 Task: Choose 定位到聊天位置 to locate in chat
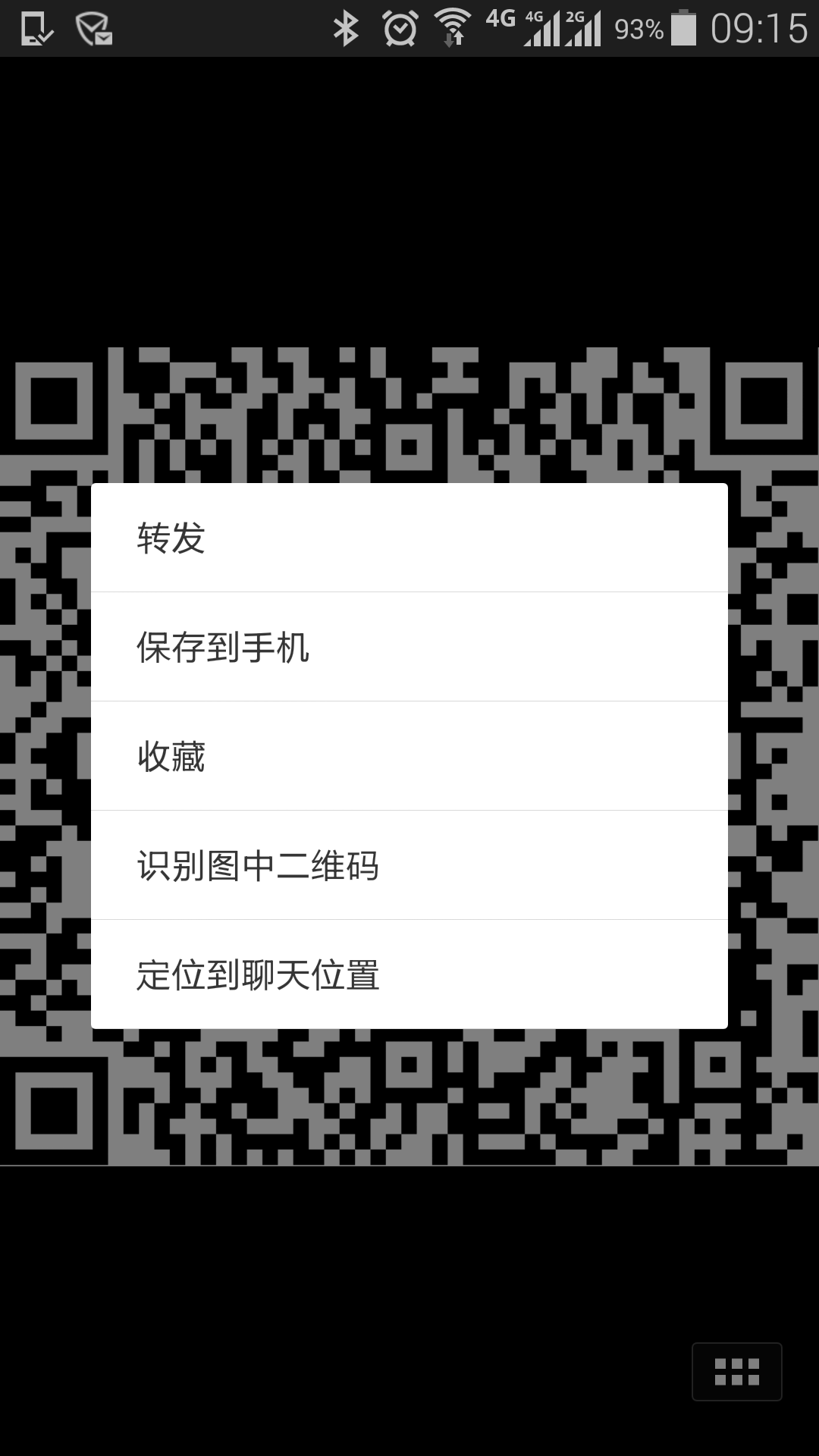pos(409,974)
